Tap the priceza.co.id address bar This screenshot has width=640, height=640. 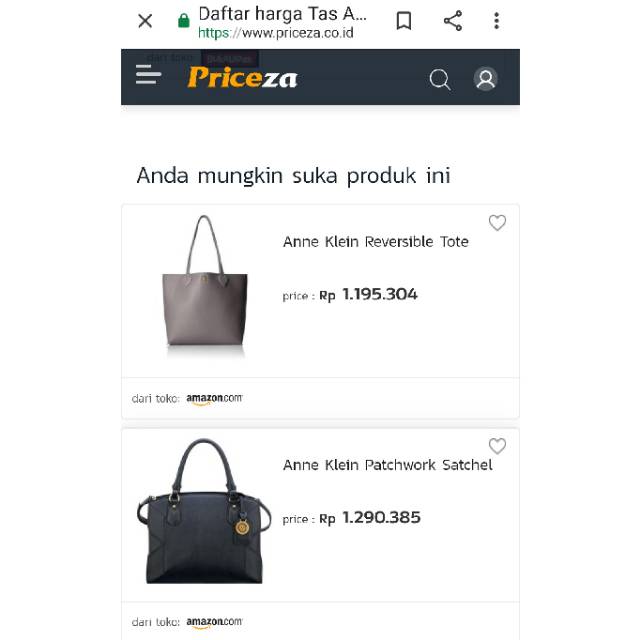pos(282,22)
